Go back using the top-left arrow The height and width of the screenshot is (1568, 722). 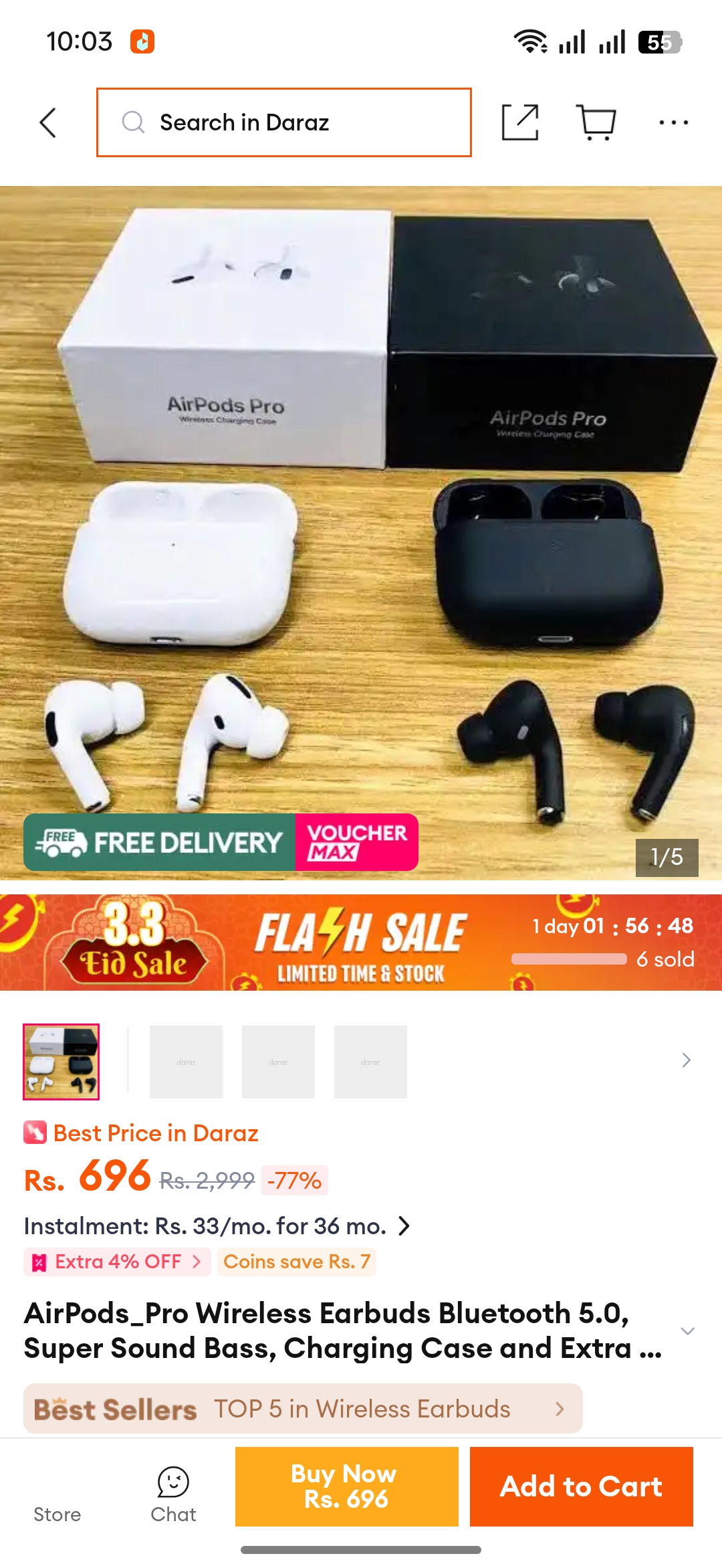click(x=48, y=123)
